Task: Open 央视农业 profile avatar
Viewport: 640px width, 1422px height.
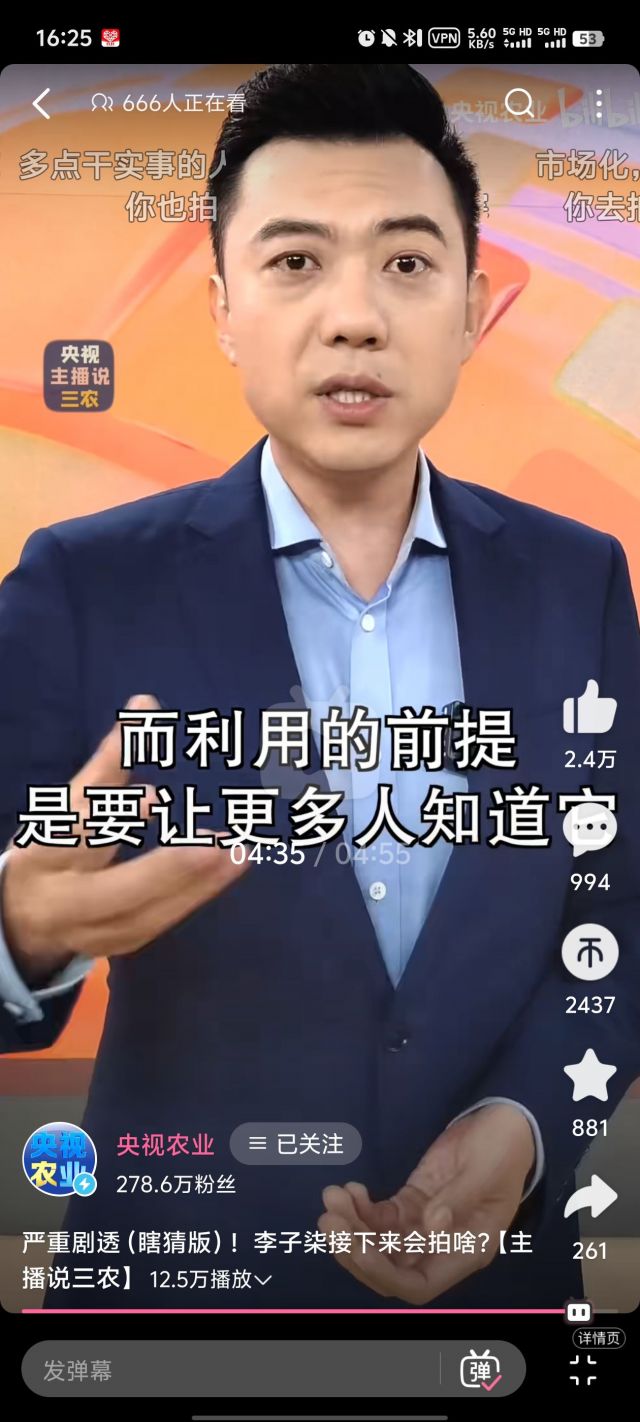Action: (x=60, y=1160)
